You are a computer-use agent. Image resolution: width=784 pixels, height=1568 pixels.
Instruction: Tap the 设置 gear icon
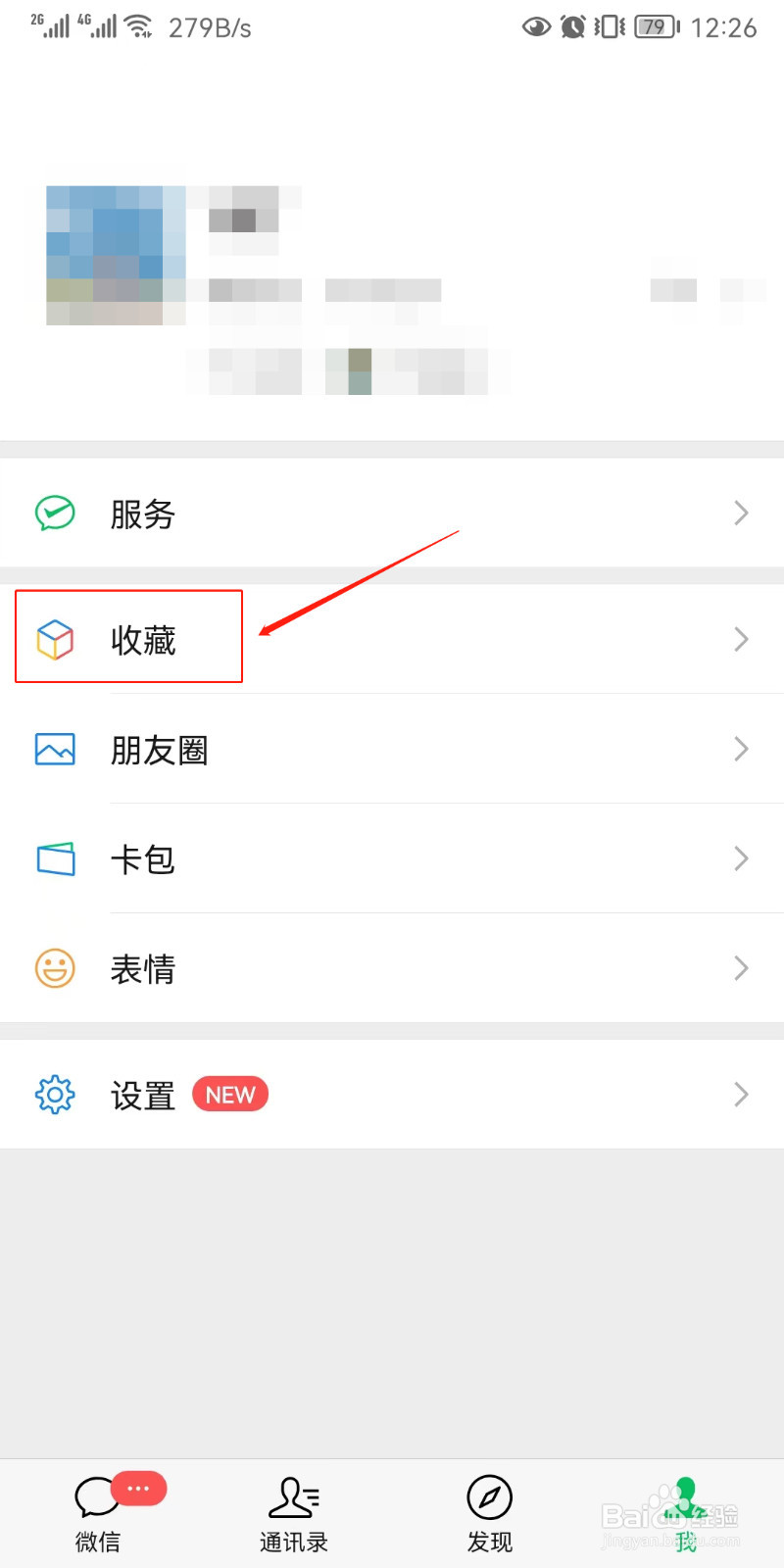pos(54,1095)
